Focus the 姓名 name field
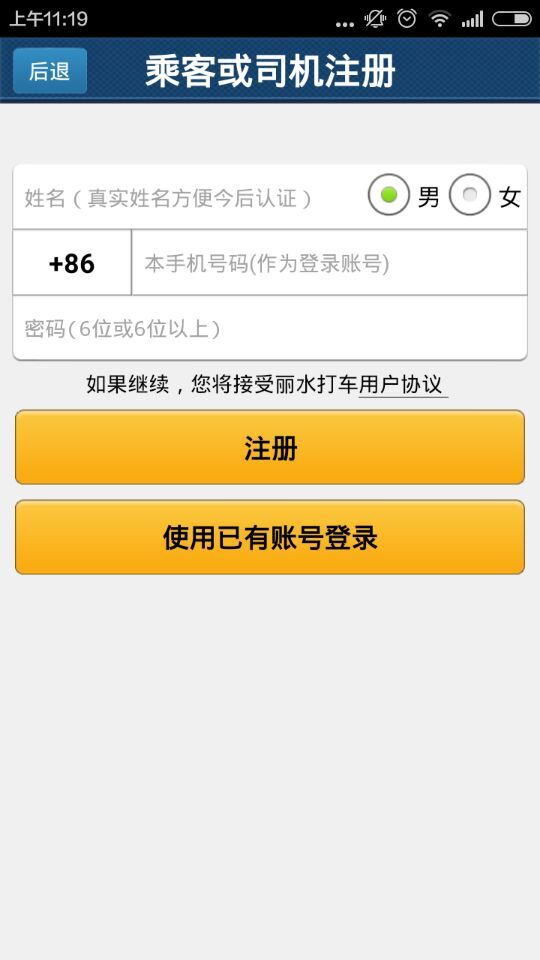 pos(189,197)
